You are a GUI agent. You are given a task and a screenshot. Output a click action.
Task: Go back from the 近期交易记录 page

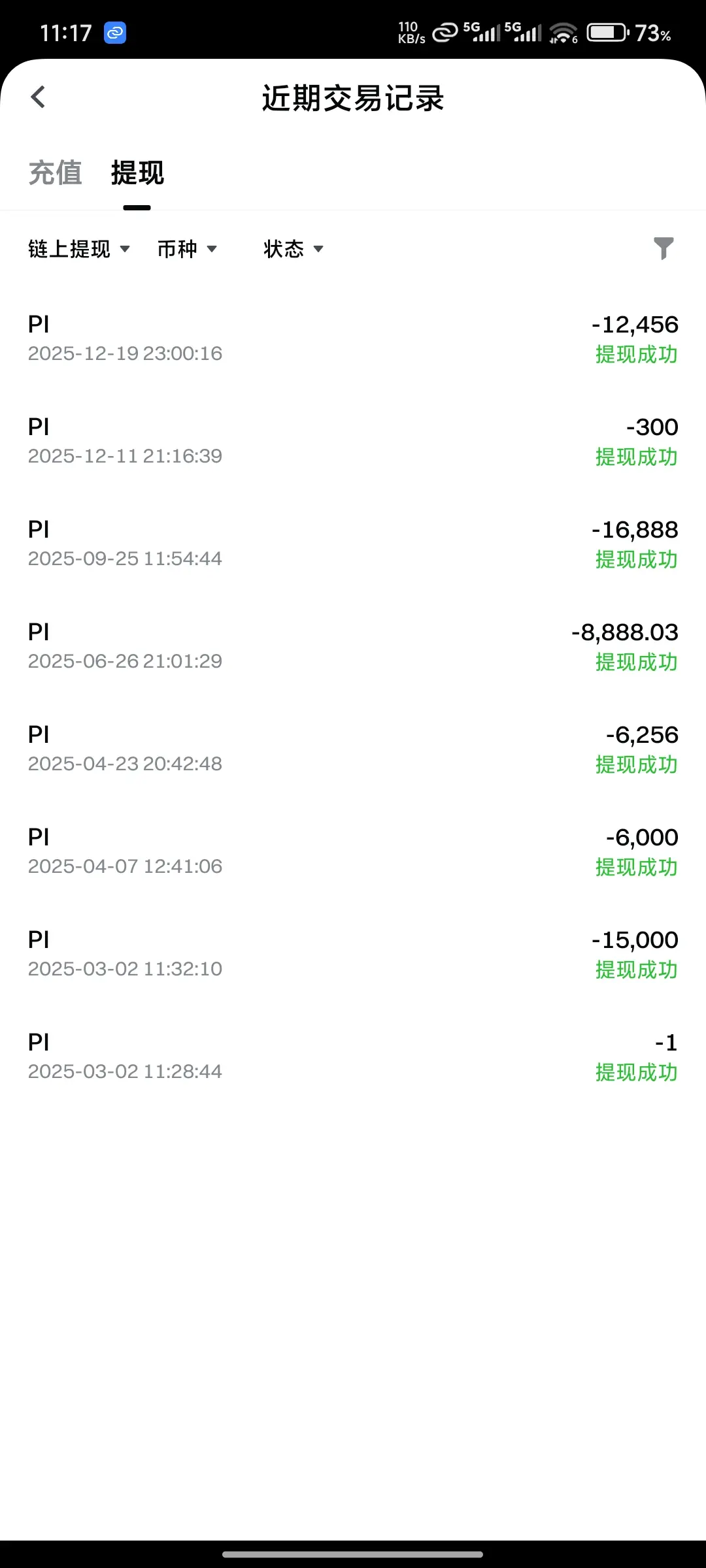[38, 97]
